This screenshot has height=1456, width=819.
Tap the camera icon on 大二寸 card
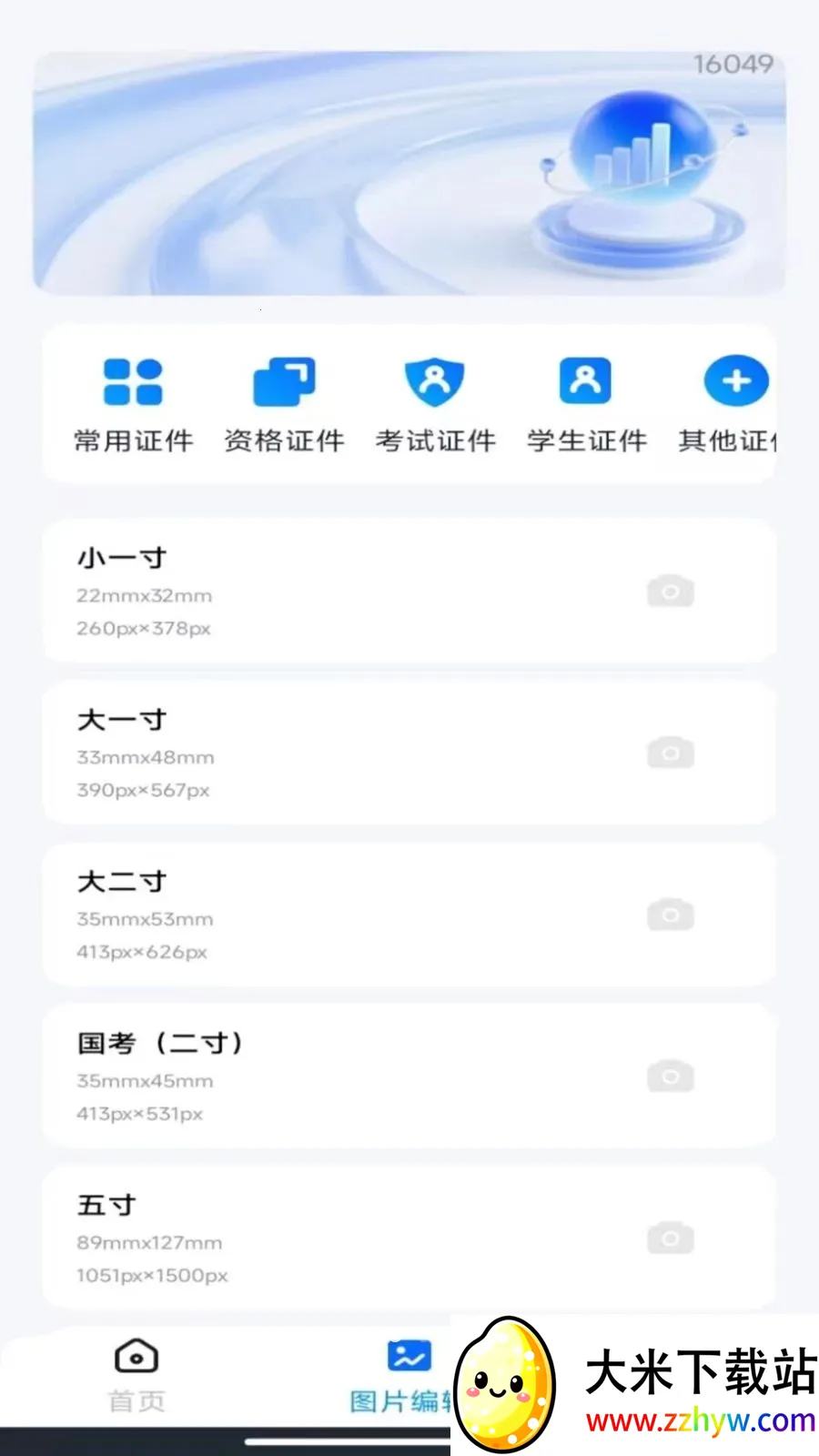[671, 915]
